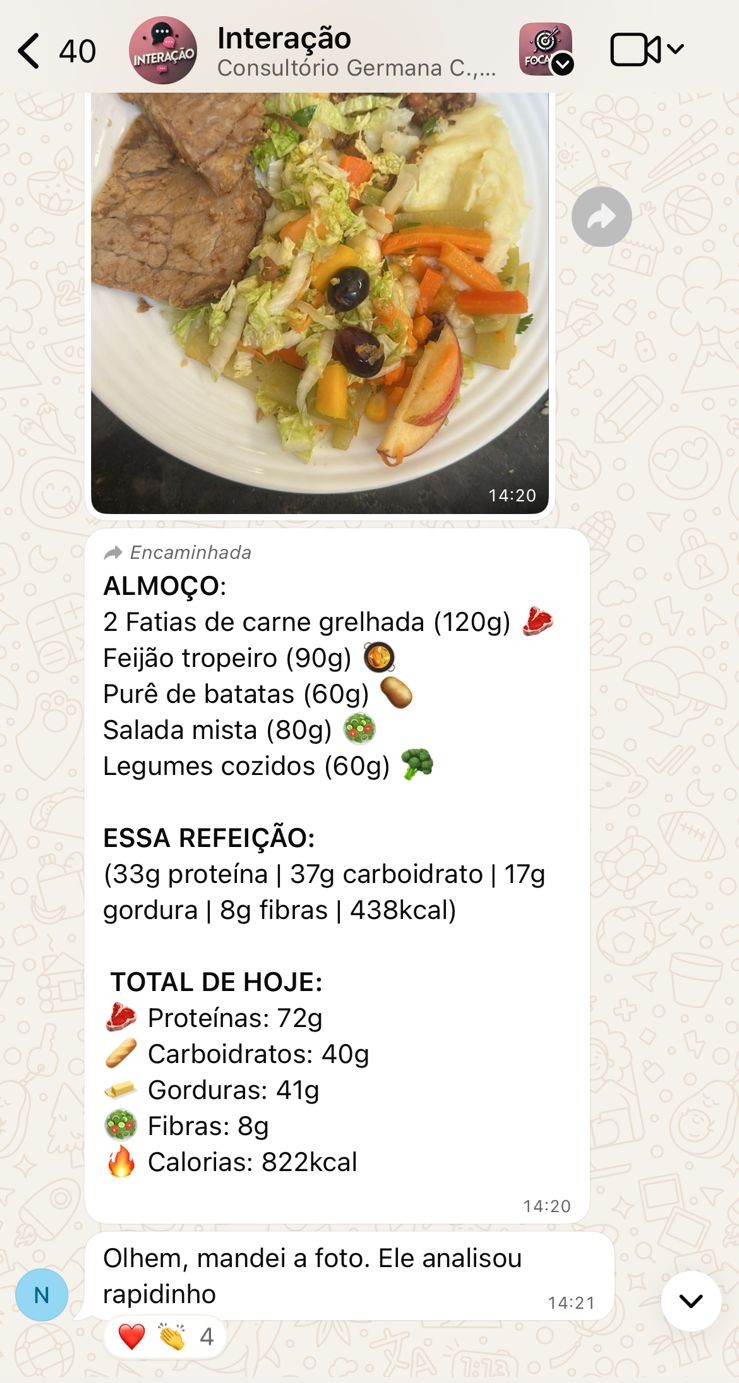Viewport: 739px width, 1383px height.
Task: Open the sender's avatar labeled N
Action: pyautogui.click(x=42, y=1295)
